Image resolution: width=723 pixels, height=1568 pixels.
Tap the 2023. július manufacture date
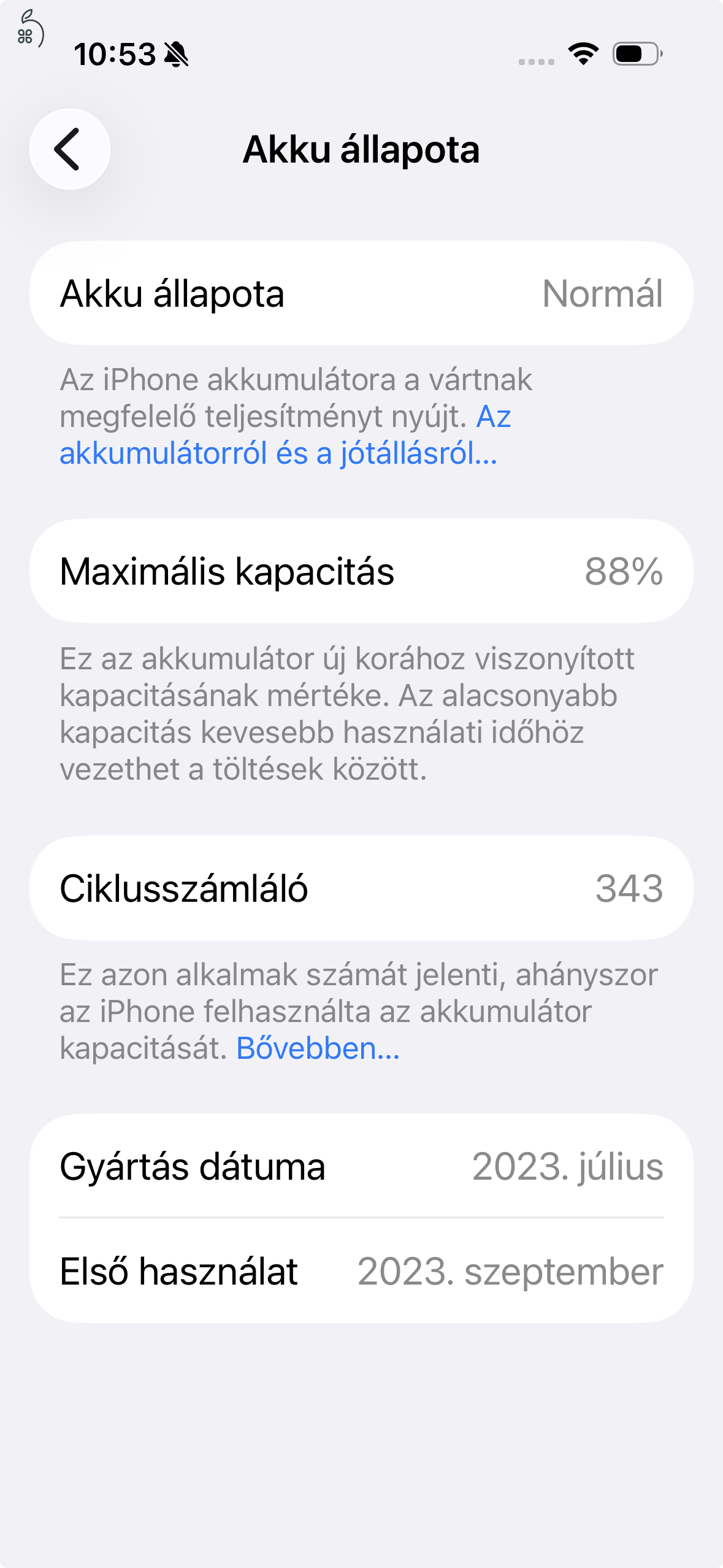(568, 1164)
